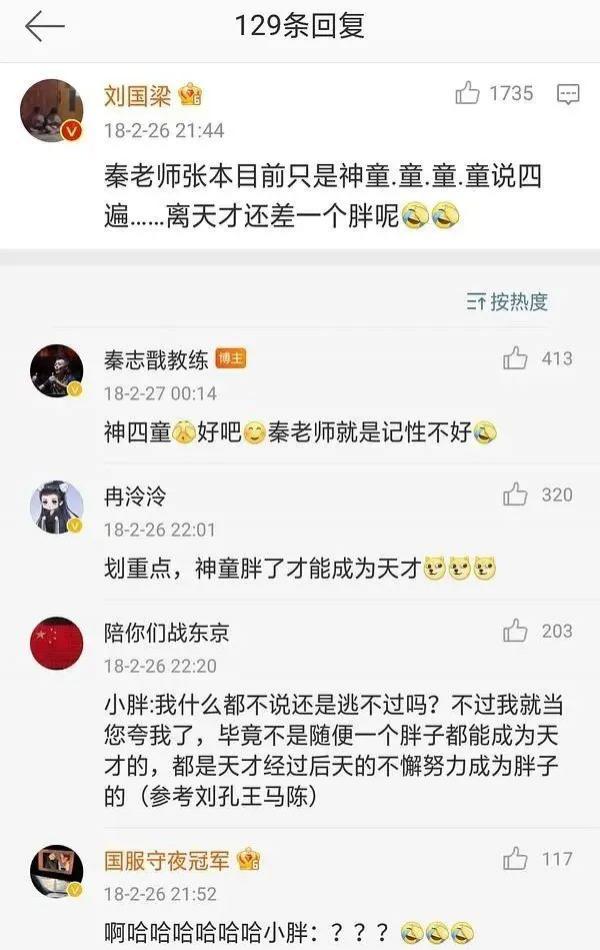View 秦志戬教练's avatar
This screenshot has width=600, height=950.
pos(57,371)
